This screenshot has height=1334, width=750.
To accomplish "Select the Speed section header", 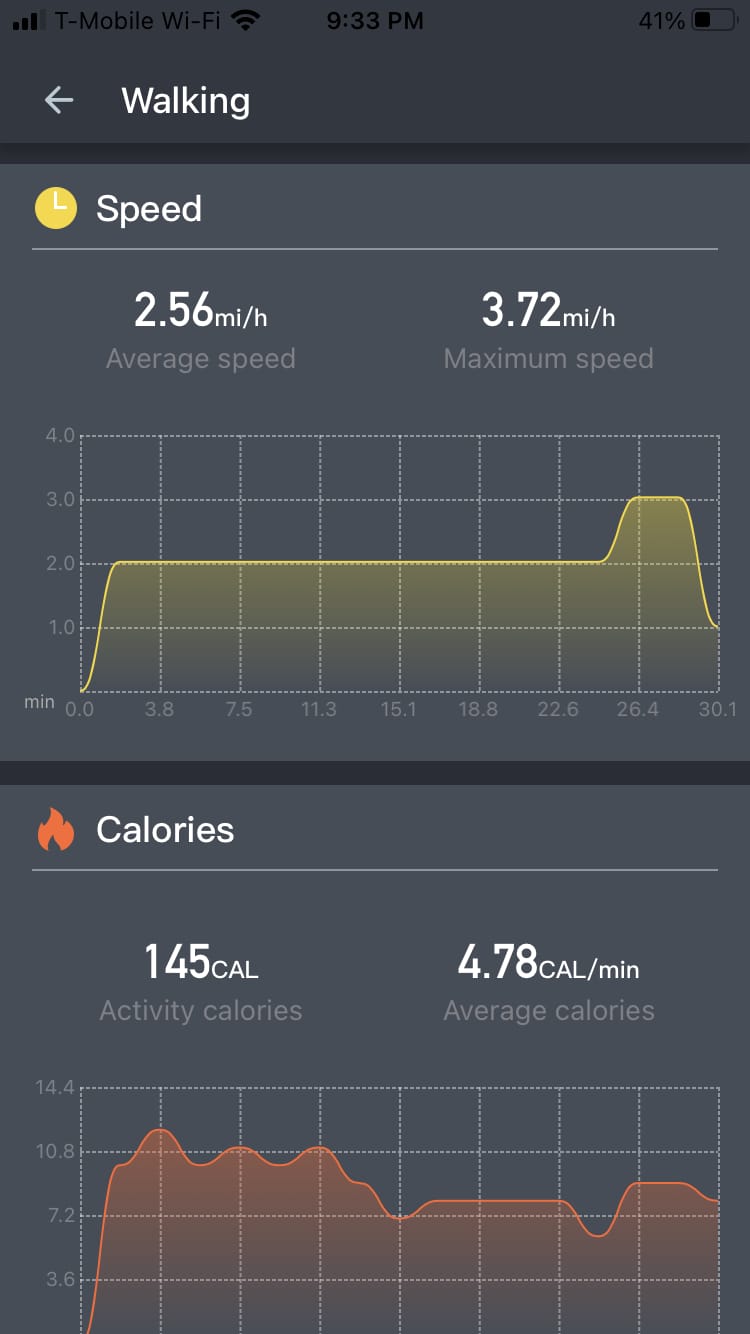I will 148,209.
